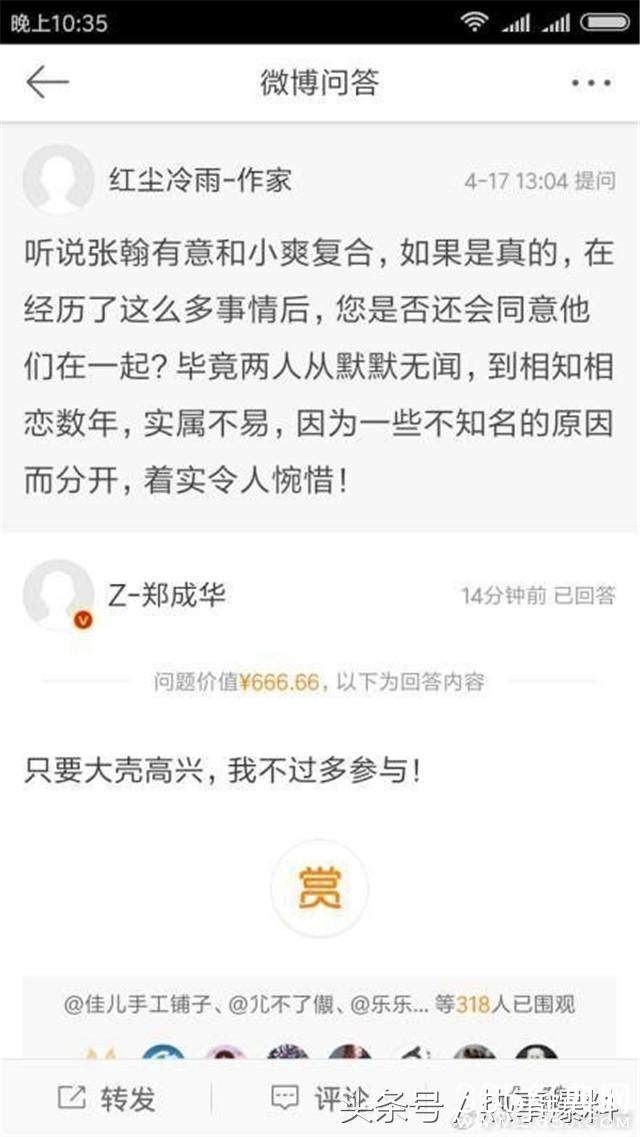This screenshot has height=1137, width=640.
Task: Open comments via 评论 button
Action: pyautogui.click(x=318, y=1099)
